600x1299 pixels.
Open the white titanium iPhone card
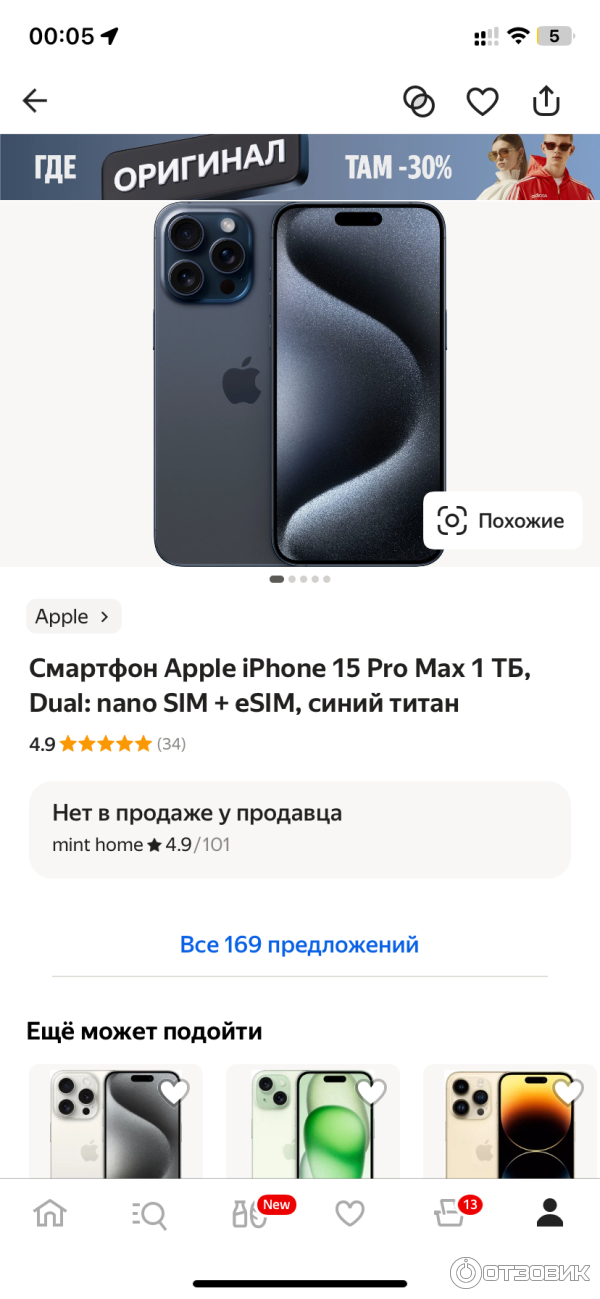(115, 1122)
